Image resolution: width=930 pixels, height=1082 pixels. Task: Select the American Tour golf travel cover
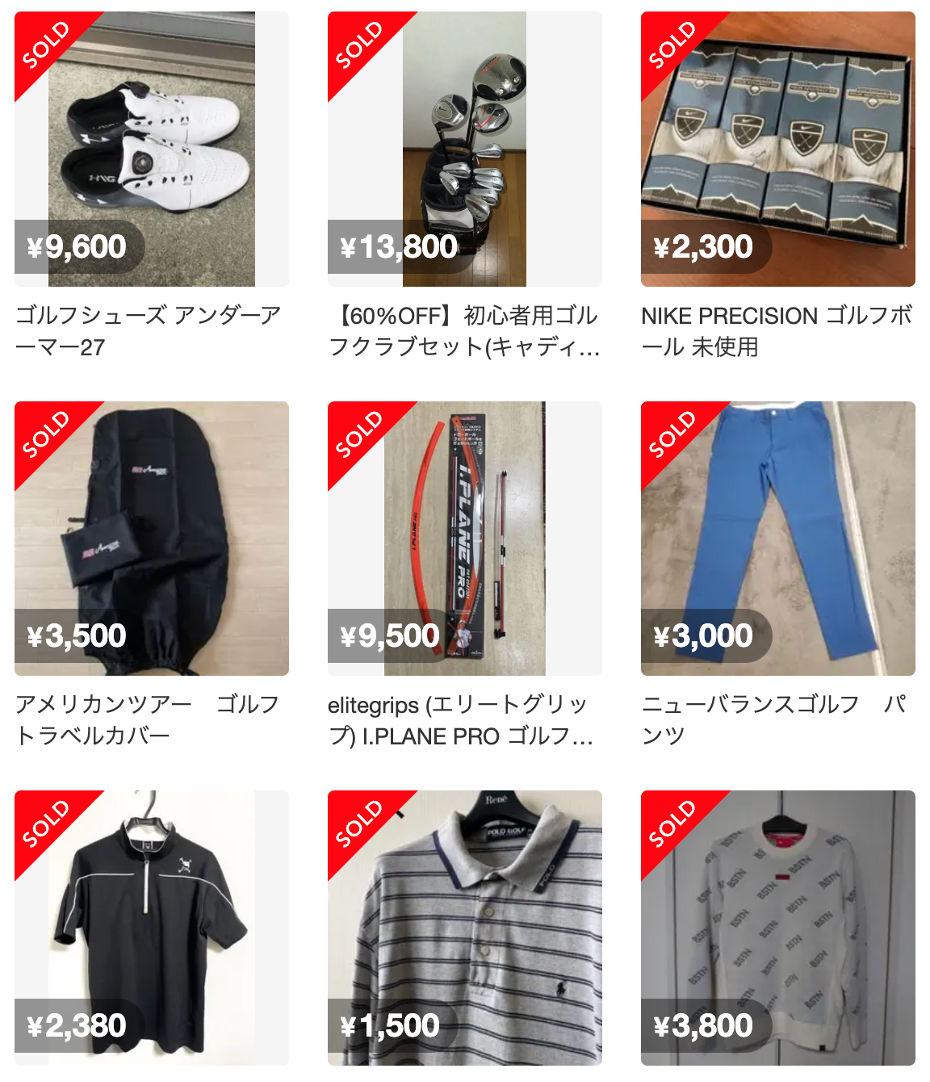pos(151,538)
